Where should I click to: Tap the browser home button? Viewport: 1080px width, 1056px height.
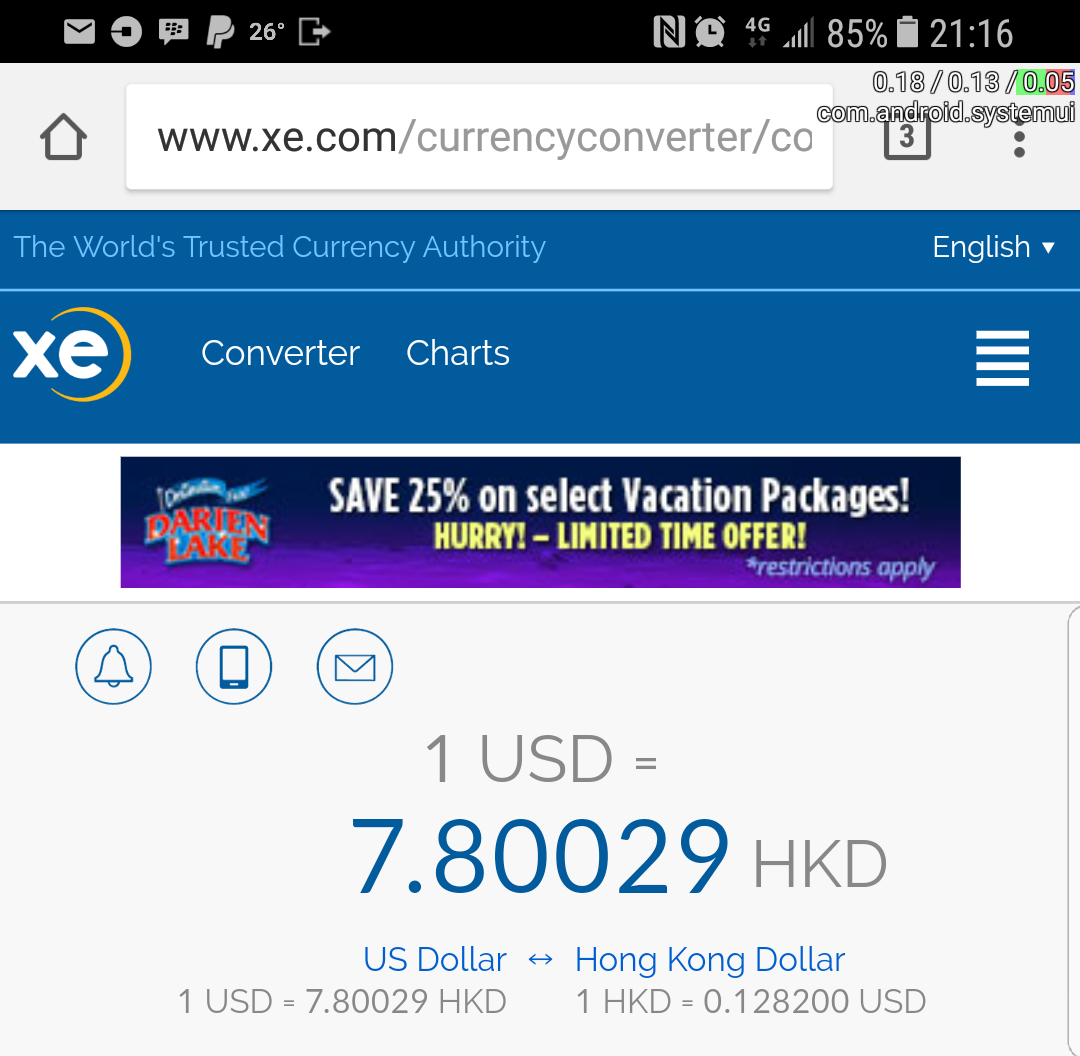click(63, 137)
